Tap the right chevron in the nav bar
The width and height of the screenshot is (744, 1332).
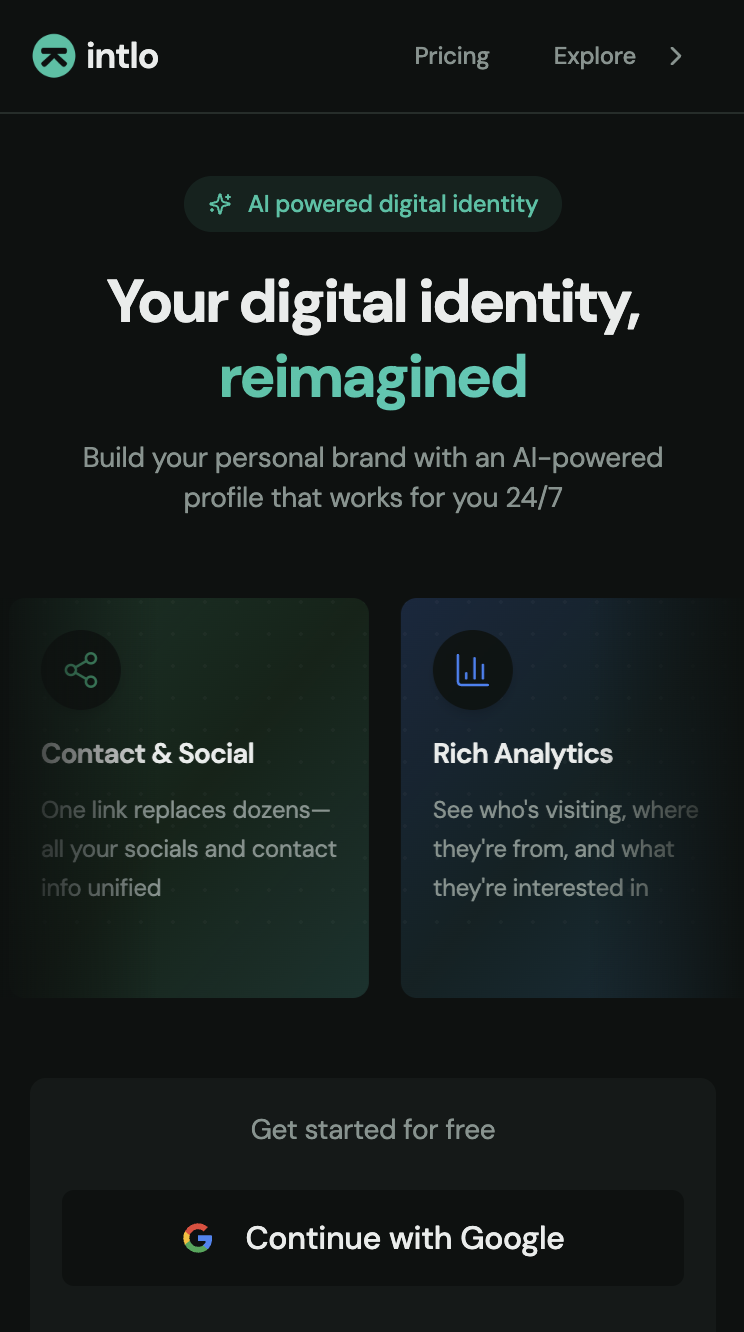click(x=676, y=56)
